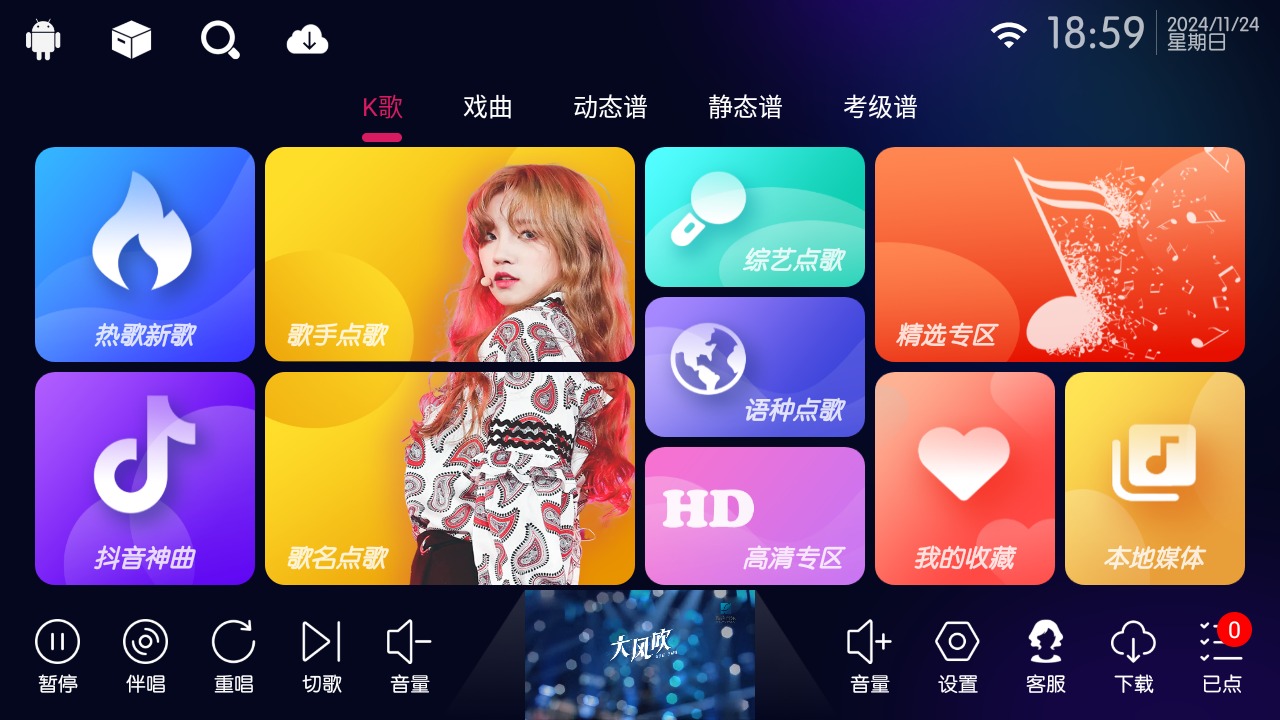
Task: Open the 综艺点歌 tile
Action: [754, 217]
